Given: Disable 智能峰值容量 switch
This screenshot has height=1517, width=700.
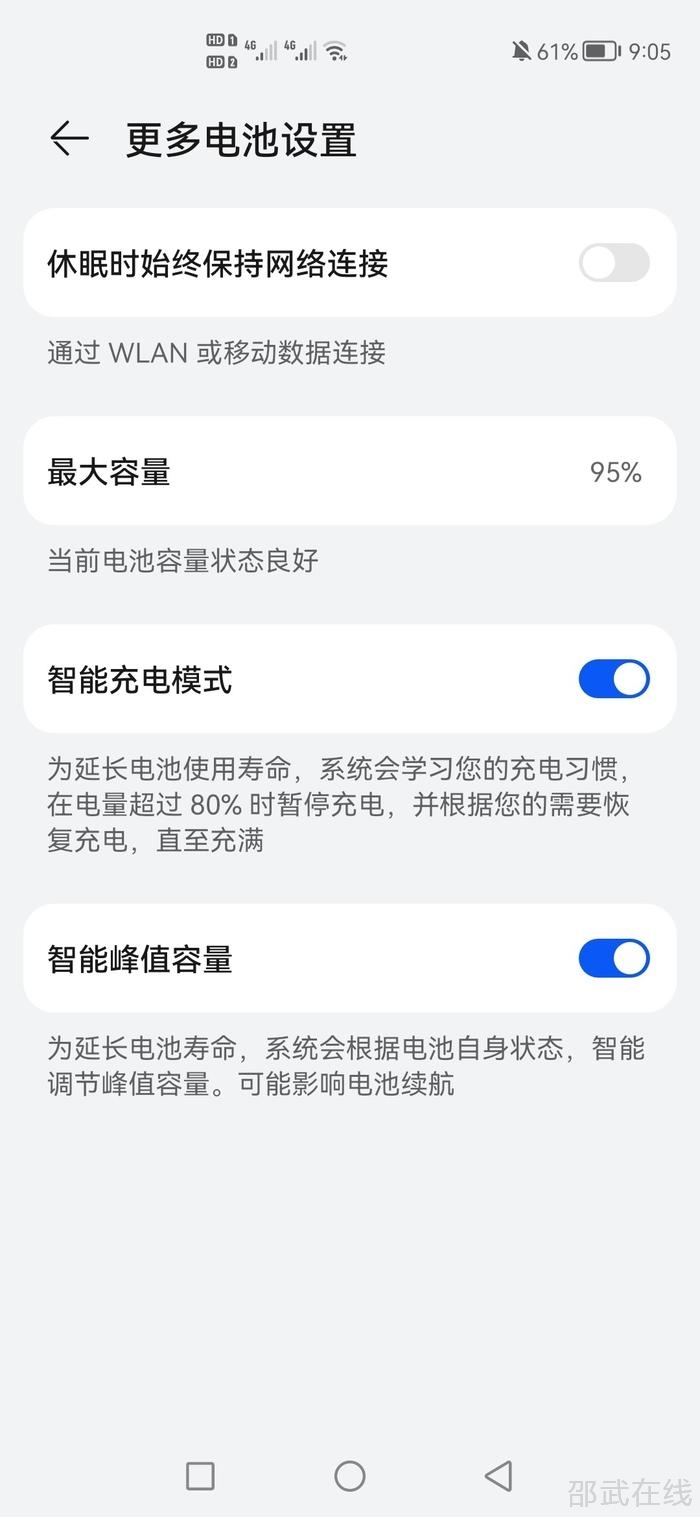Looking at the screenshot, I should [x=614, y=958].
